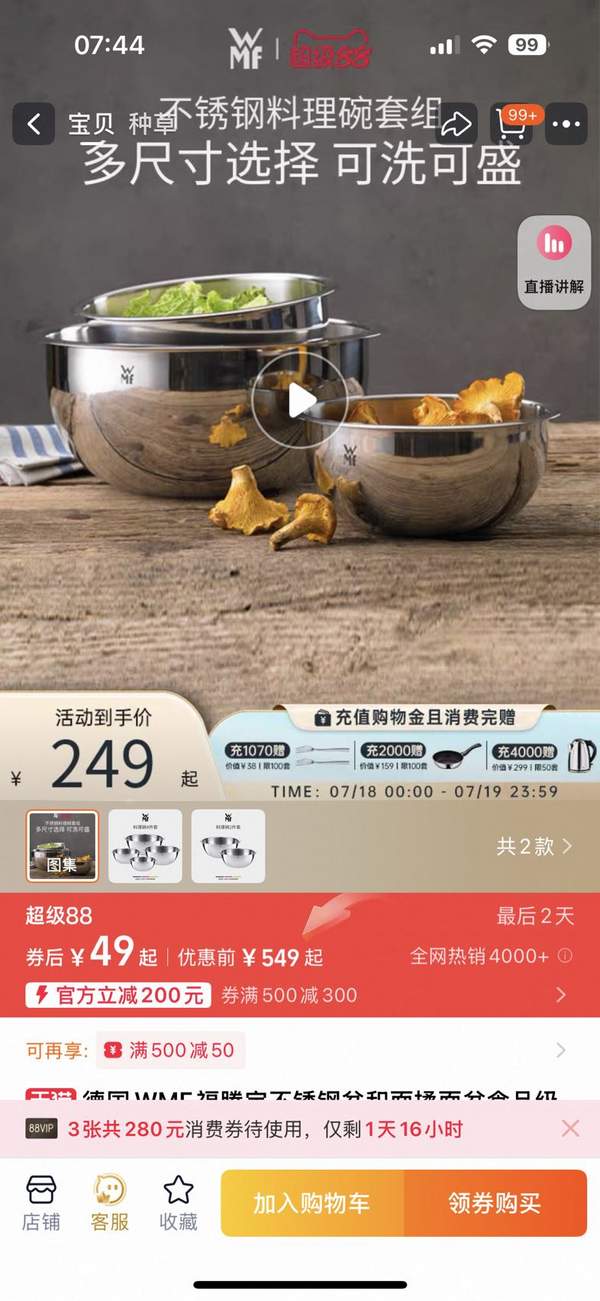Image resolution: width=600 pixels, height=1301 pixels.
Task: Select the four-bowl set thumbnail
Action: 145,845
